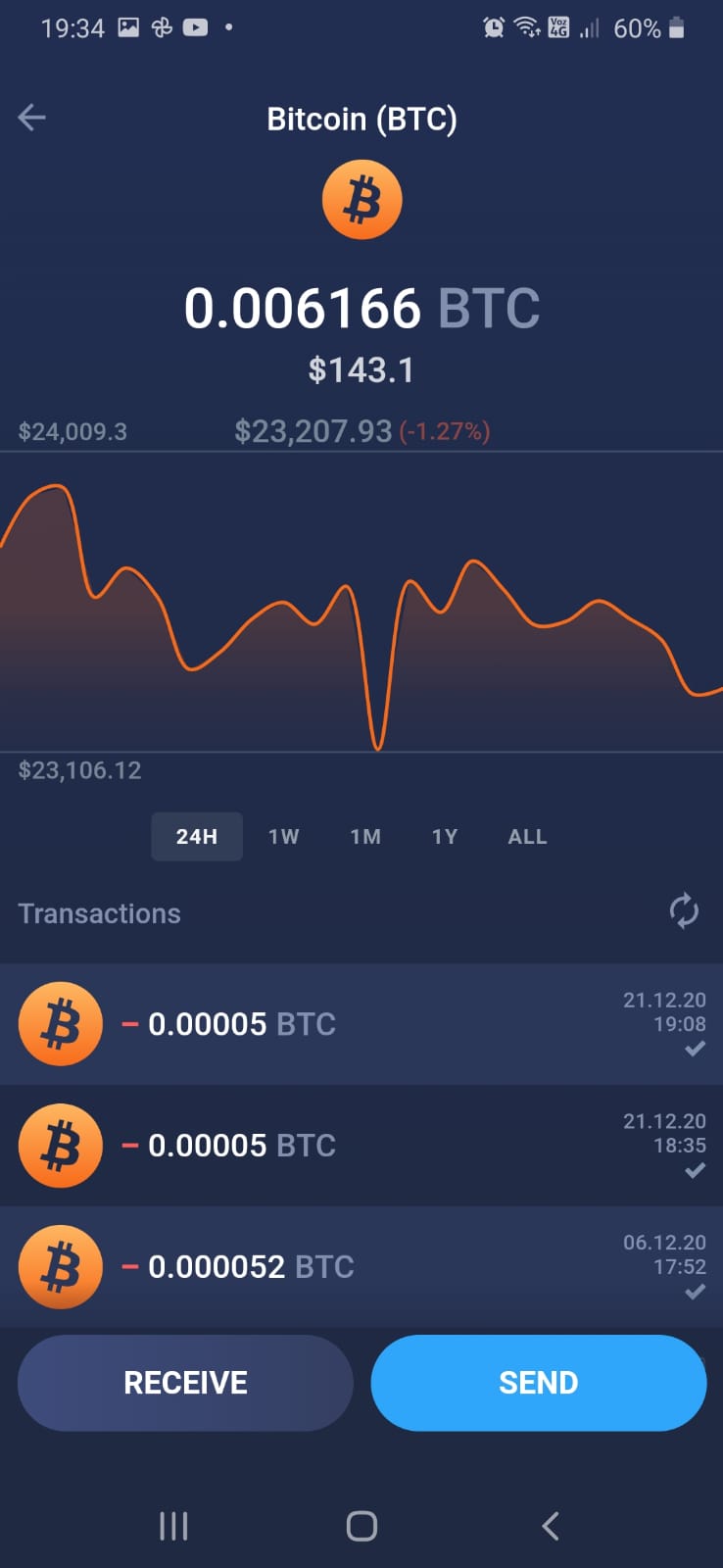Image resolution: width=723 pixels, height=1568 pixels.
Task: Go back using the top-left arrow
Action: (31, 119)
